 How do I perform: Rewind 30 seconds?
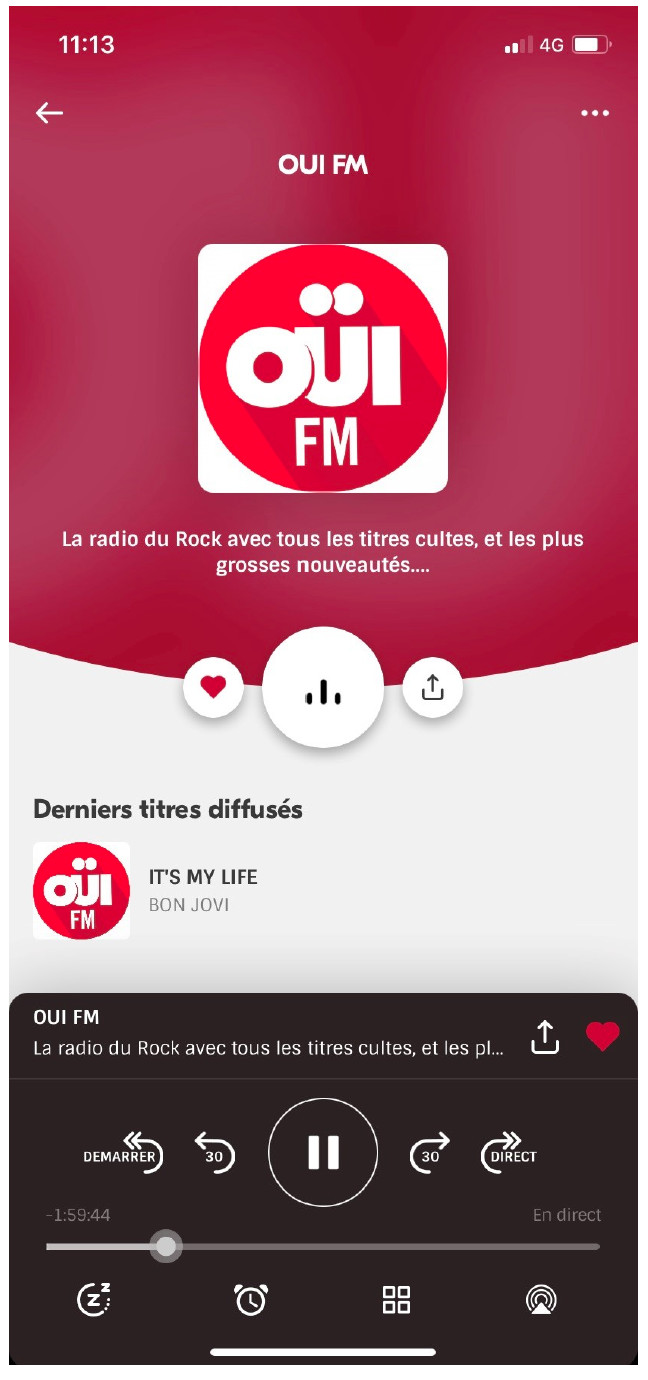tap(214, 1153)
